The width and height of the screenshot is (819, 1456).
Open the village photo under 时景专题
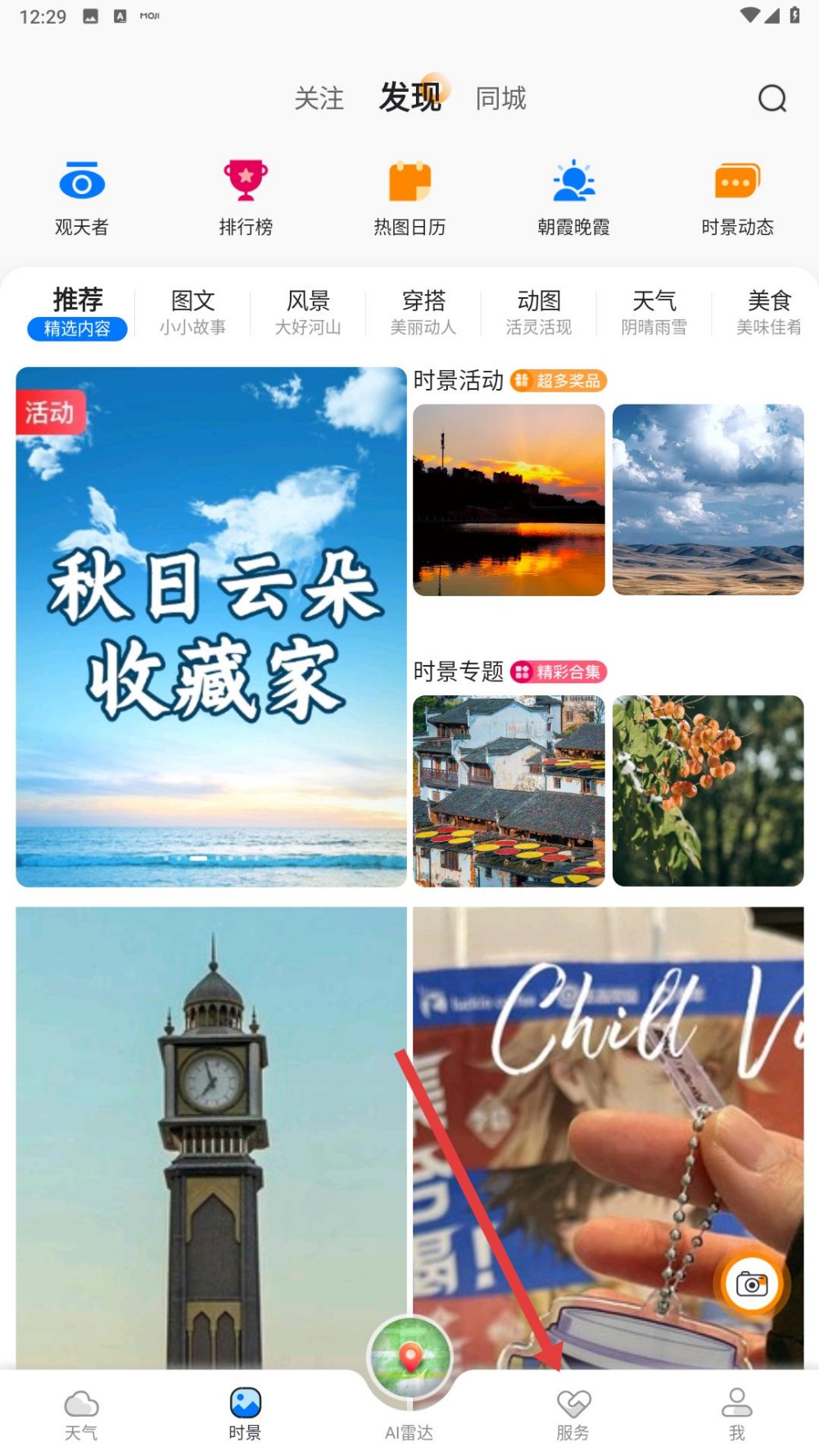[x=509, y=790]
